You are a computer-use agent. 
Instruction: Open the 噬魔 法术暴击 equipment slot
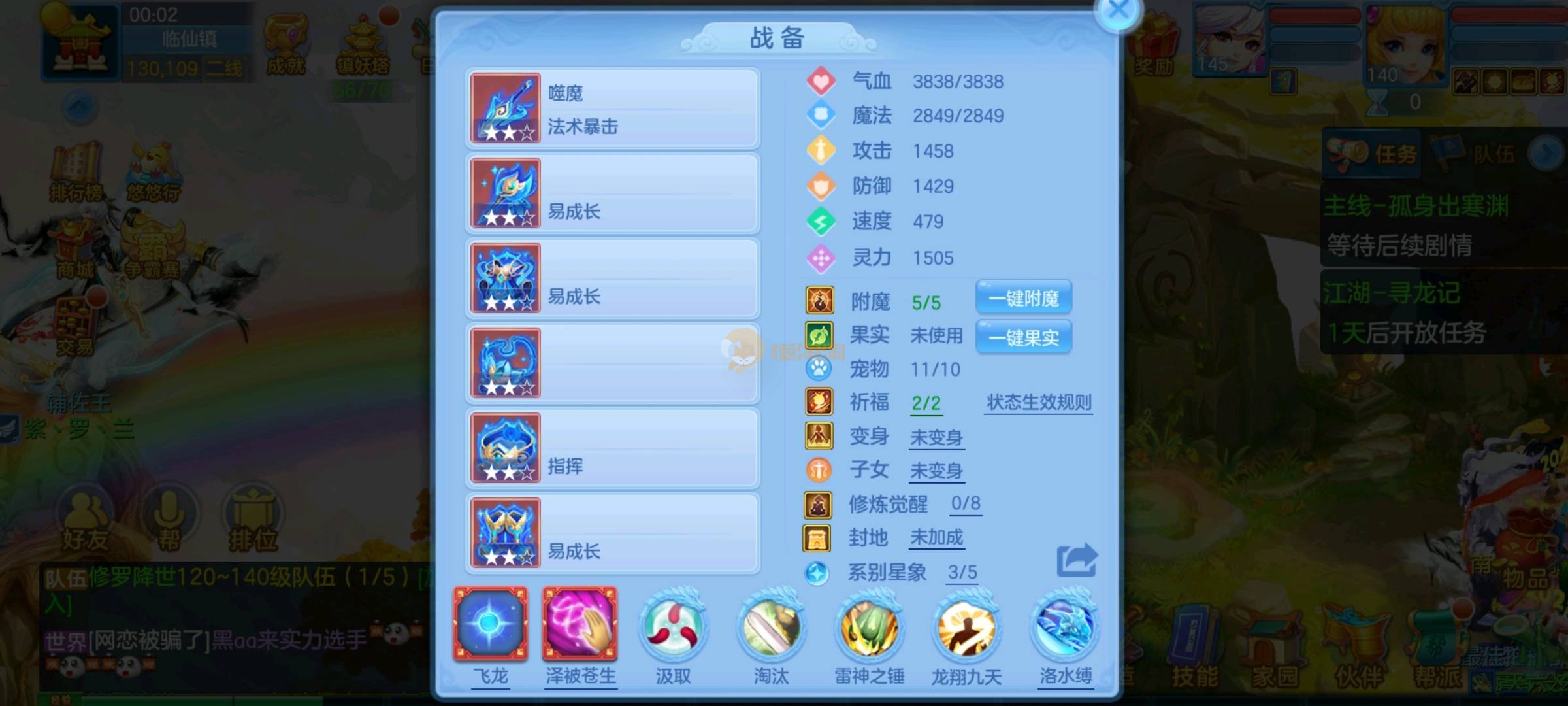[x=613, y=109]
